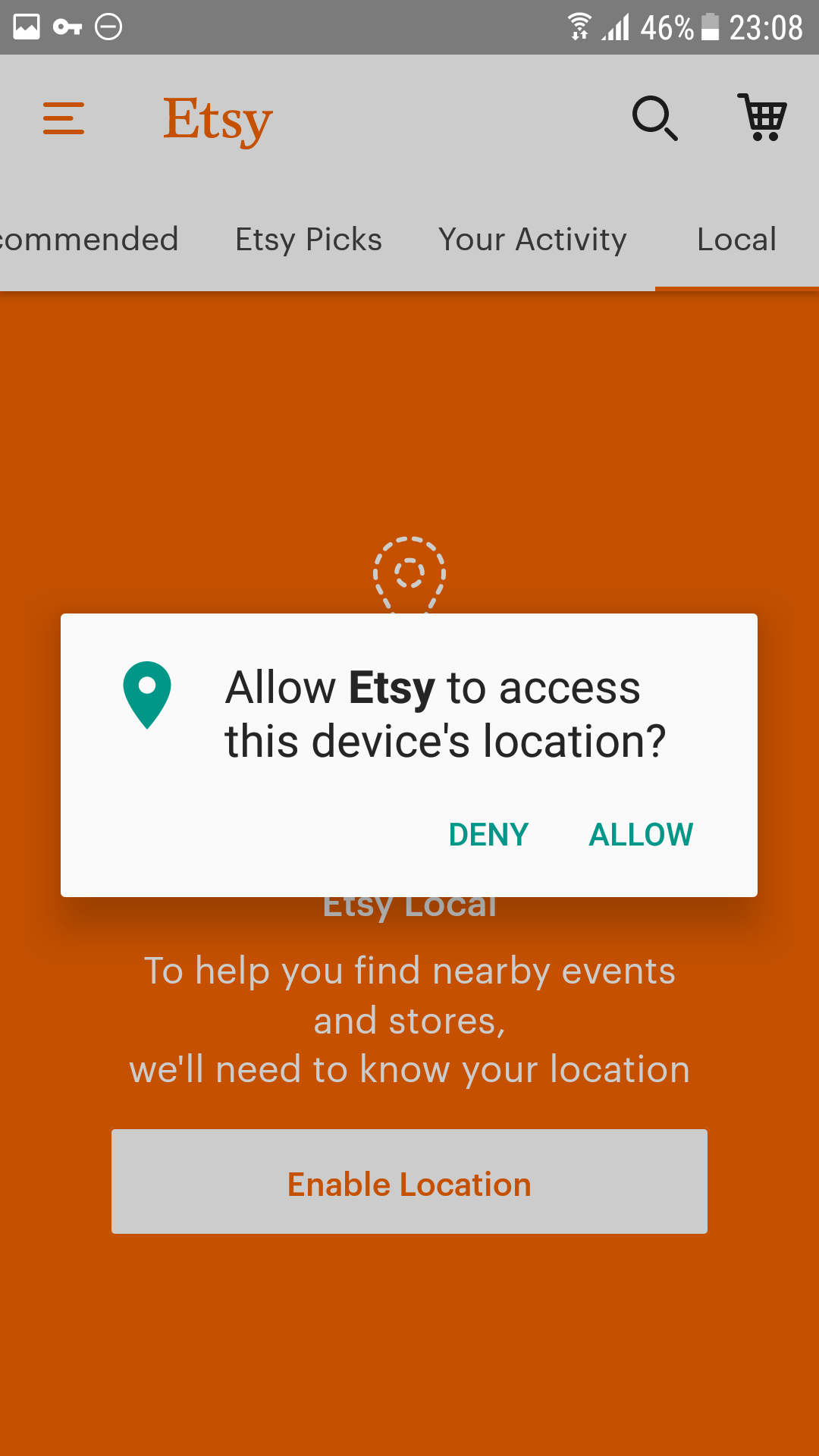819x1456 pixels.
Task: Allow Etsy to access device location
Action: (x=641, y=835)
